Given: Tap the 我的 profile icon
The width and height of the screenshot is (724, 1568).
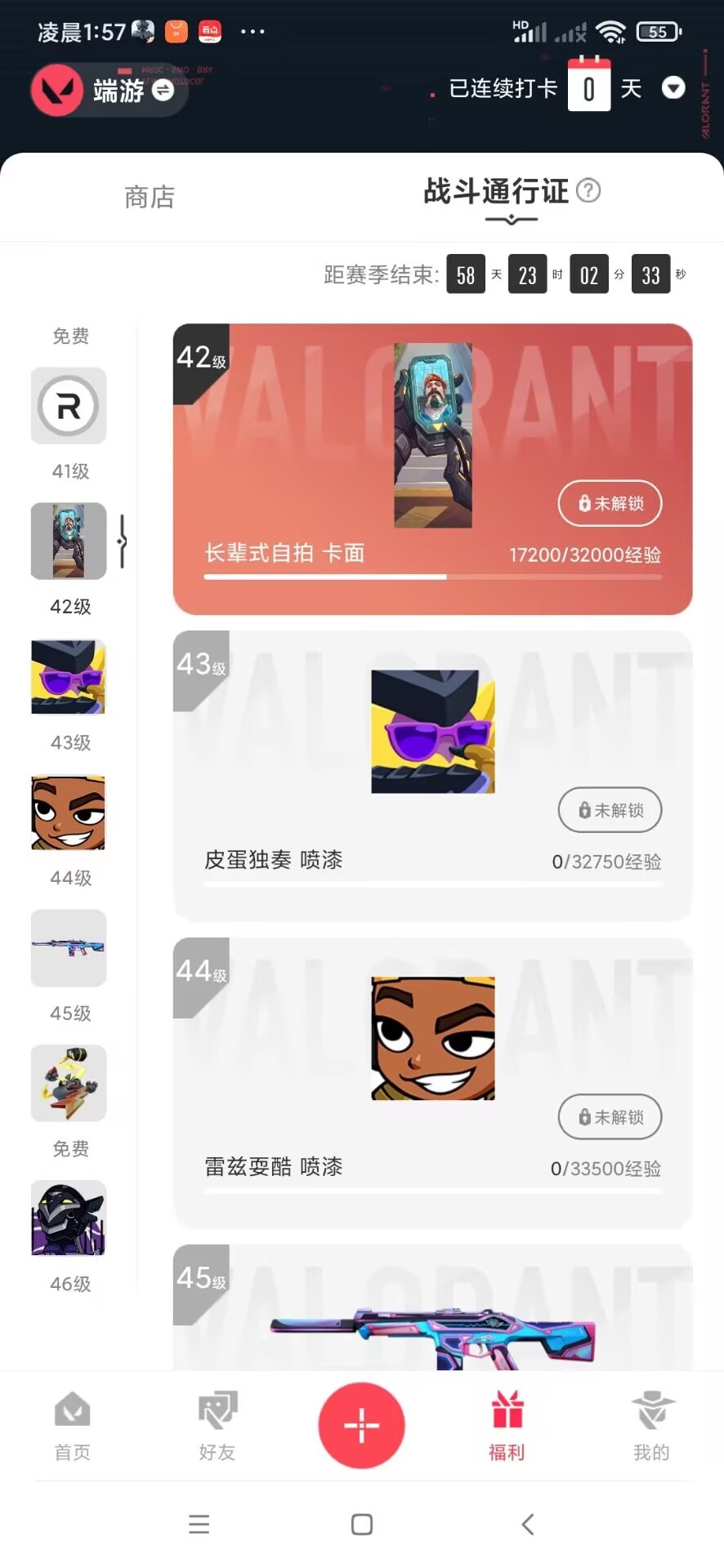Looking at the screenshot, I should tap(651, 1425).
